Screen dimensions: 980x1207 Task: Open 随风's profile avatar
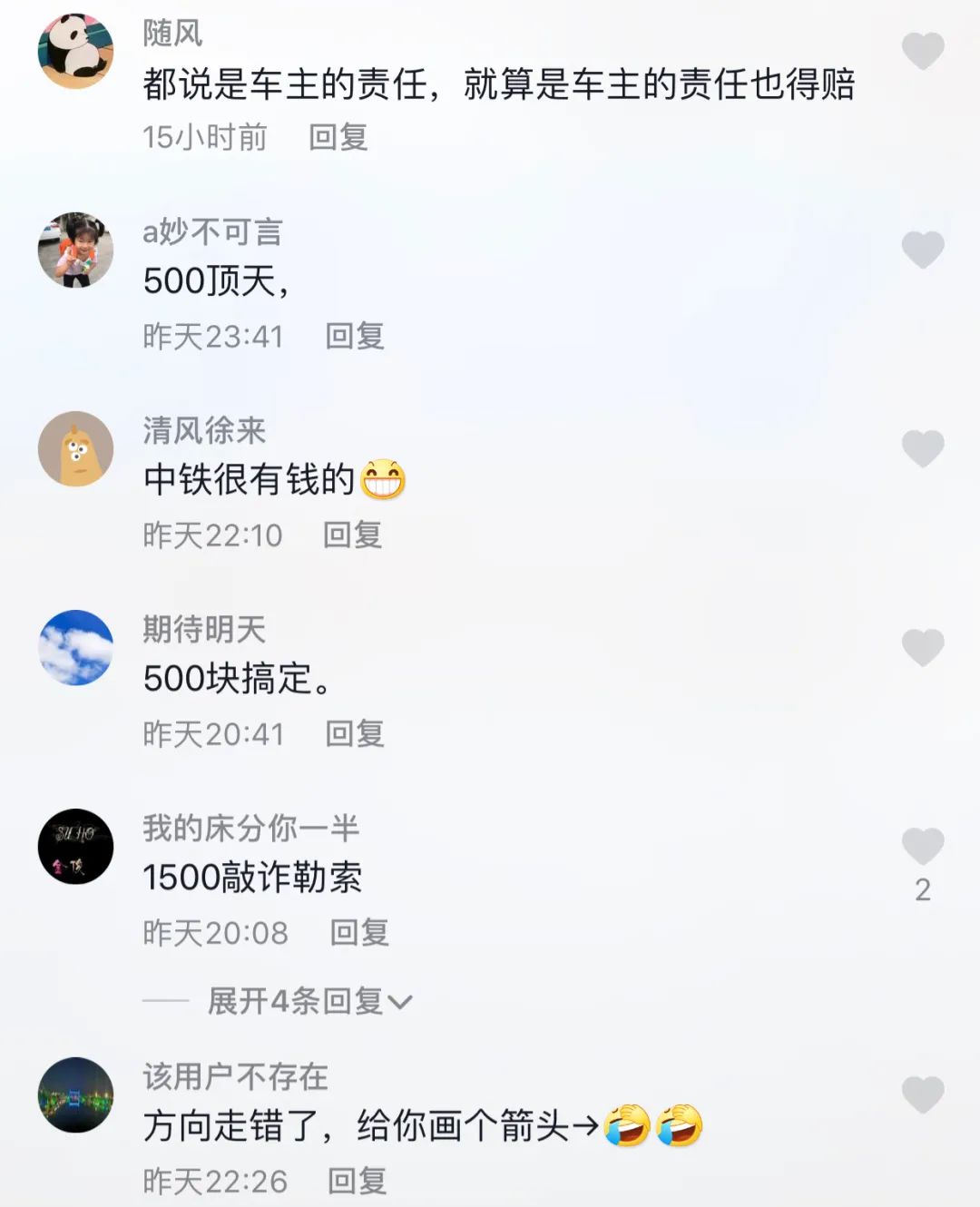pyautogui.click(x=75, y=51)
